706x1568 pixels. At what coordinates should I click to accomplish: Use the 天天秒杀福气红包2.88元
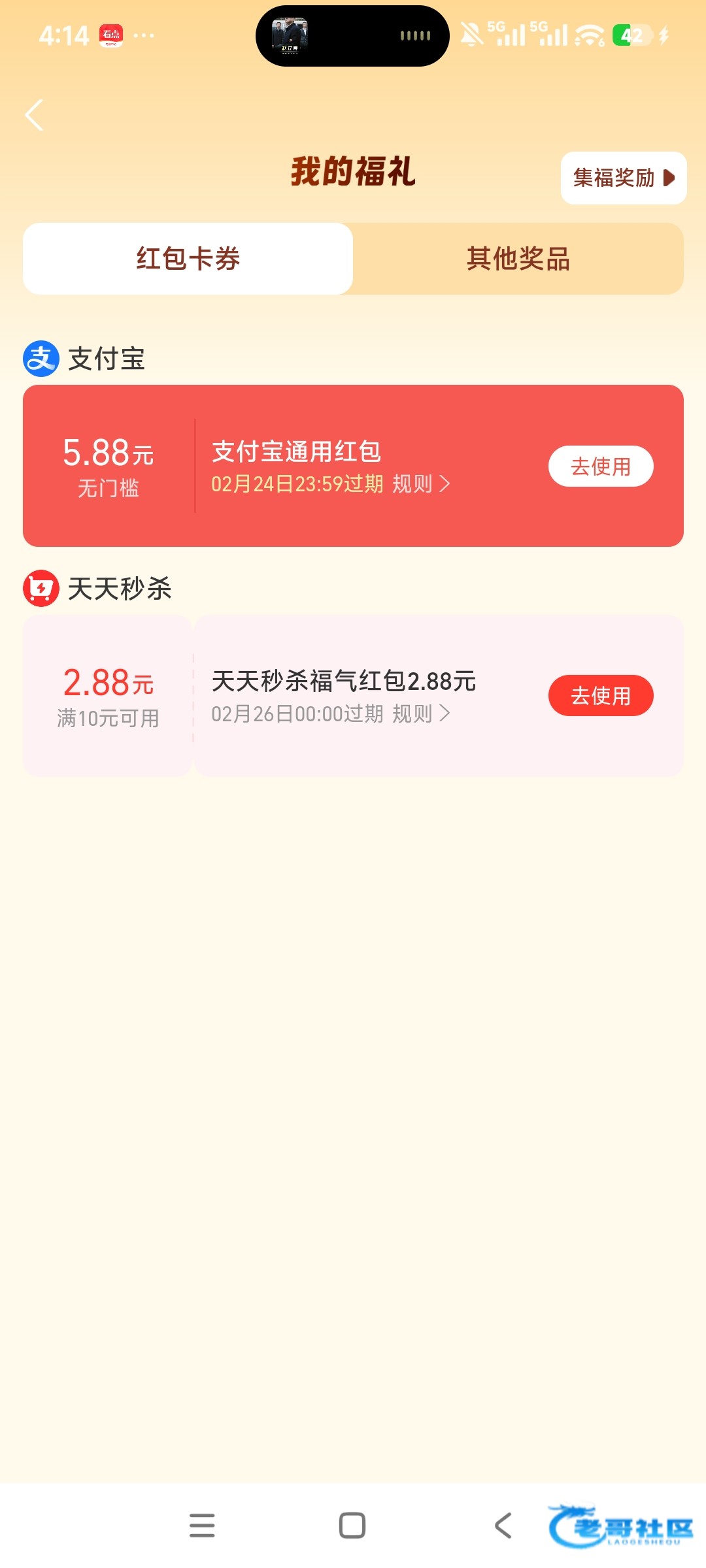(600, 696)
